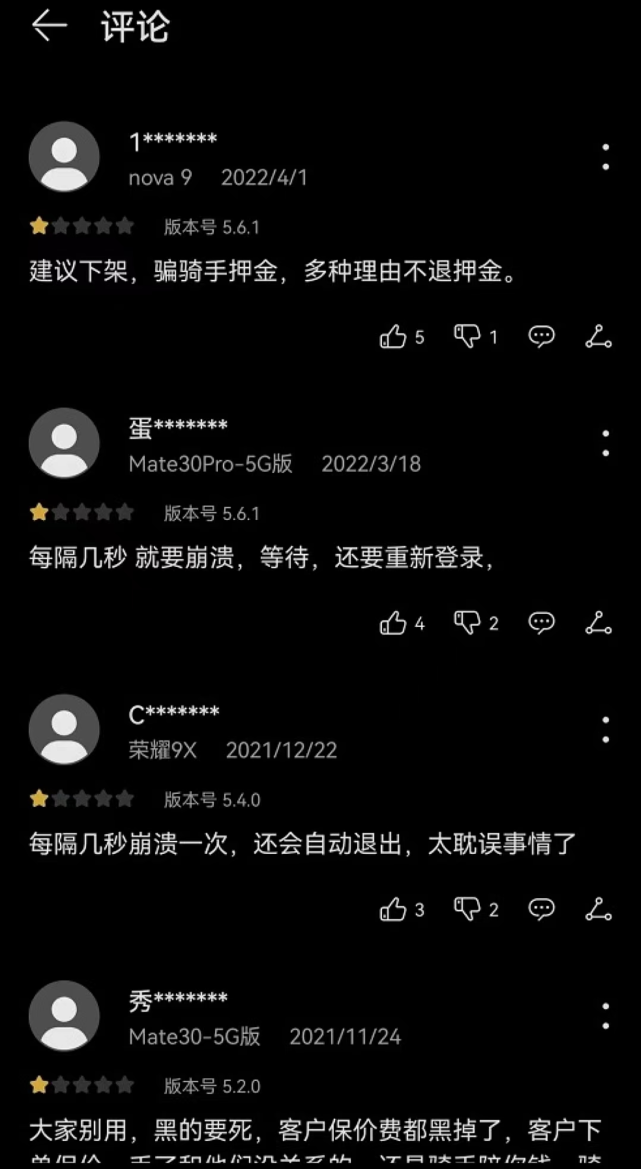The width and height of the screenshot is (641, 1169).
Task: Like the review by 1*******
Action: pos(393,337)
